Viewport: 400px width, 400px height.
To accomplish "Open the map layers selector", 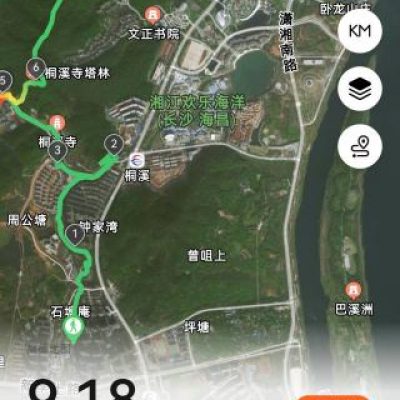I will (x=360, y=89).
